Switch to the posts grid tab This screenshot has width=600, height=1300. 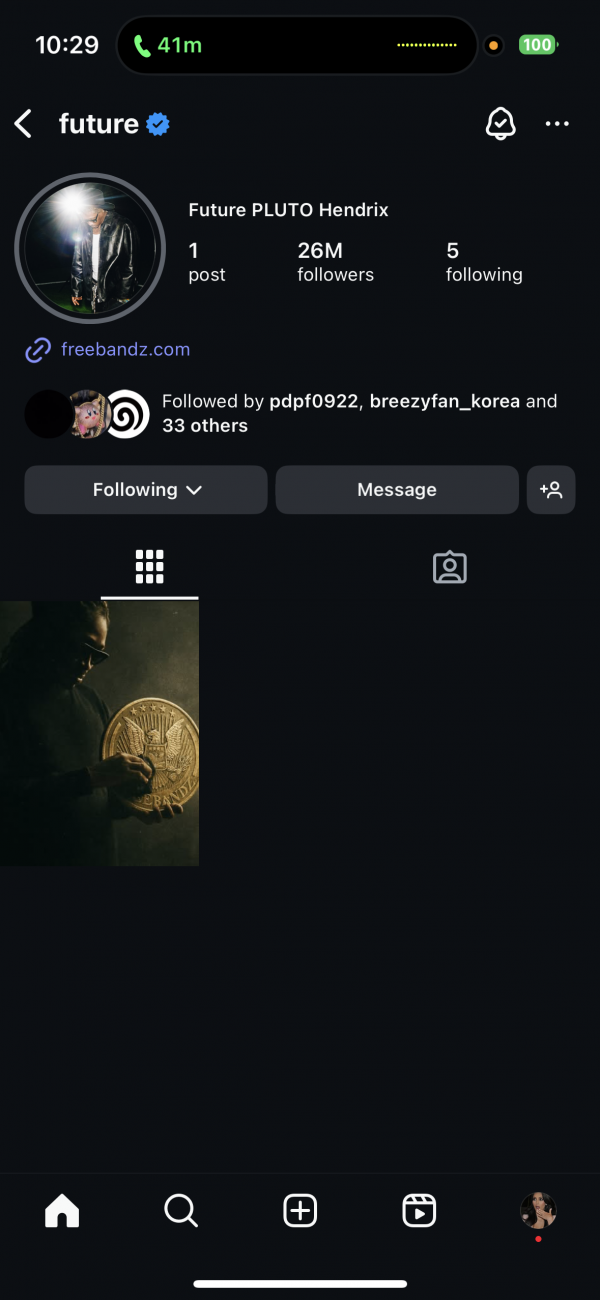[149, 567]
